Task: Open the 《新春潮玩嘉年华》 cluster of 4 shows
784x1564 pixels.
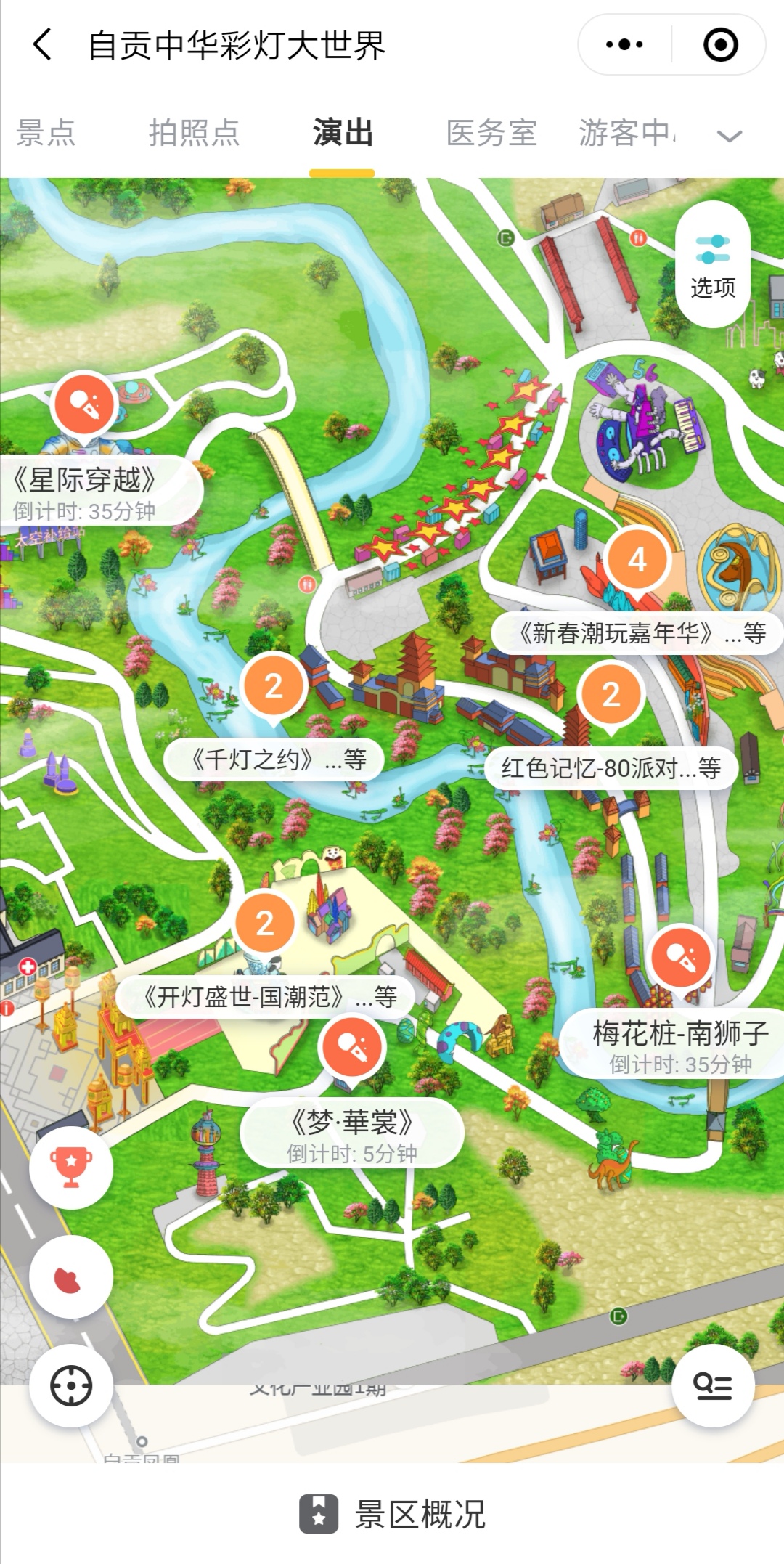Action: 637,560
